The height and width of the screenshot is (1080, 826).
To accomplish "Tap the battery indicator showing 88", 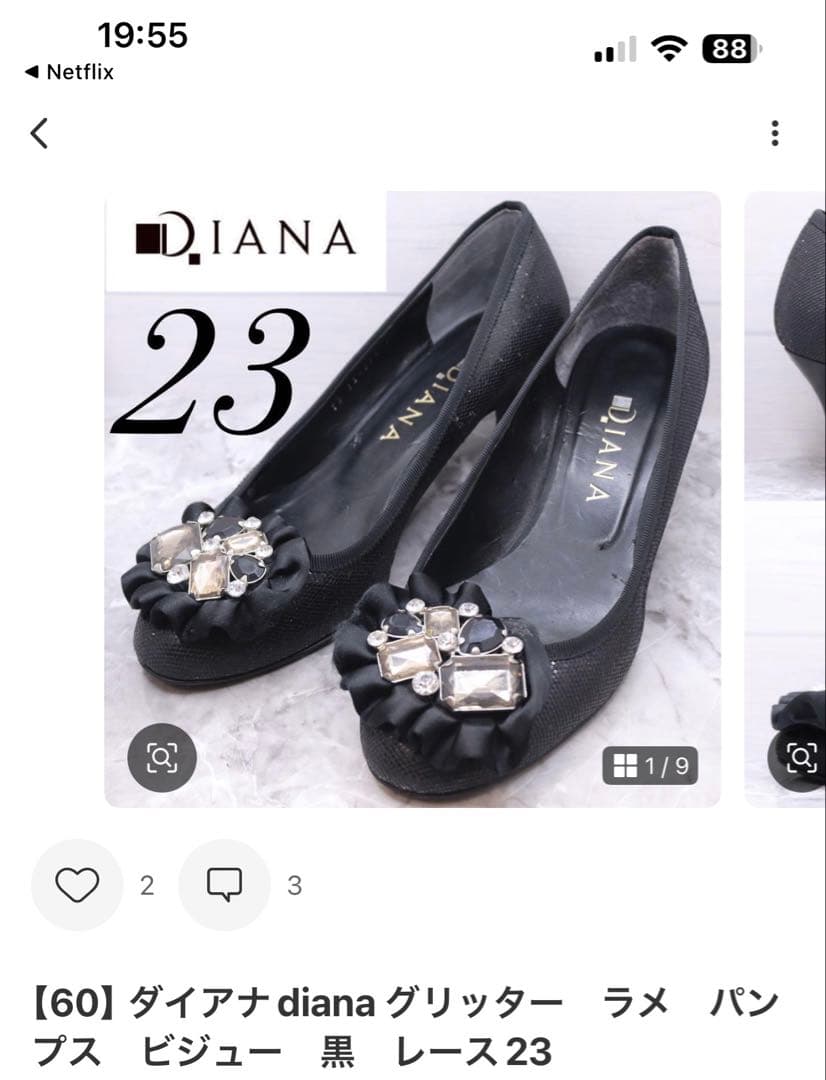I will [728, 45].
